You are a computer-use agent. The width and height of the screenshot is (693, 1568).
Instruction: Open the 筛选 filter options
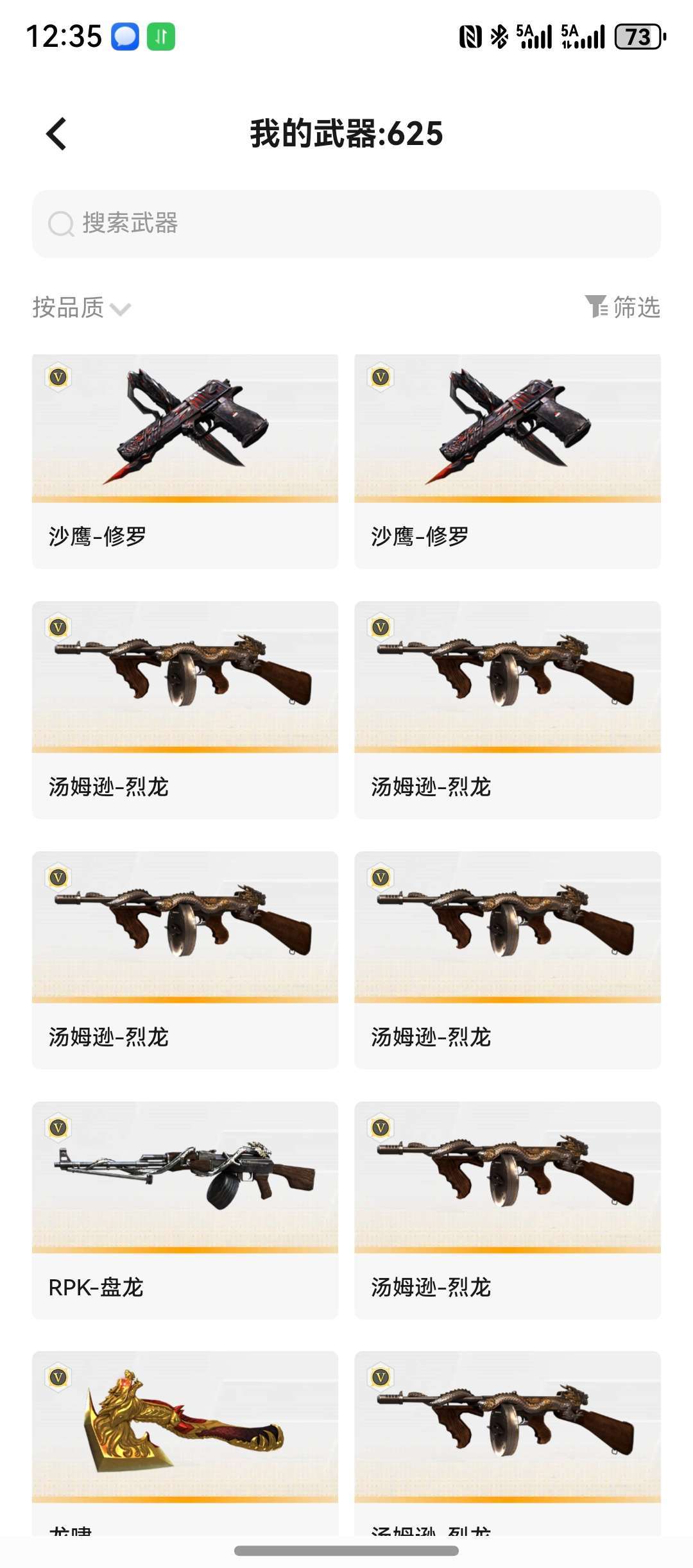pos(622,307)
